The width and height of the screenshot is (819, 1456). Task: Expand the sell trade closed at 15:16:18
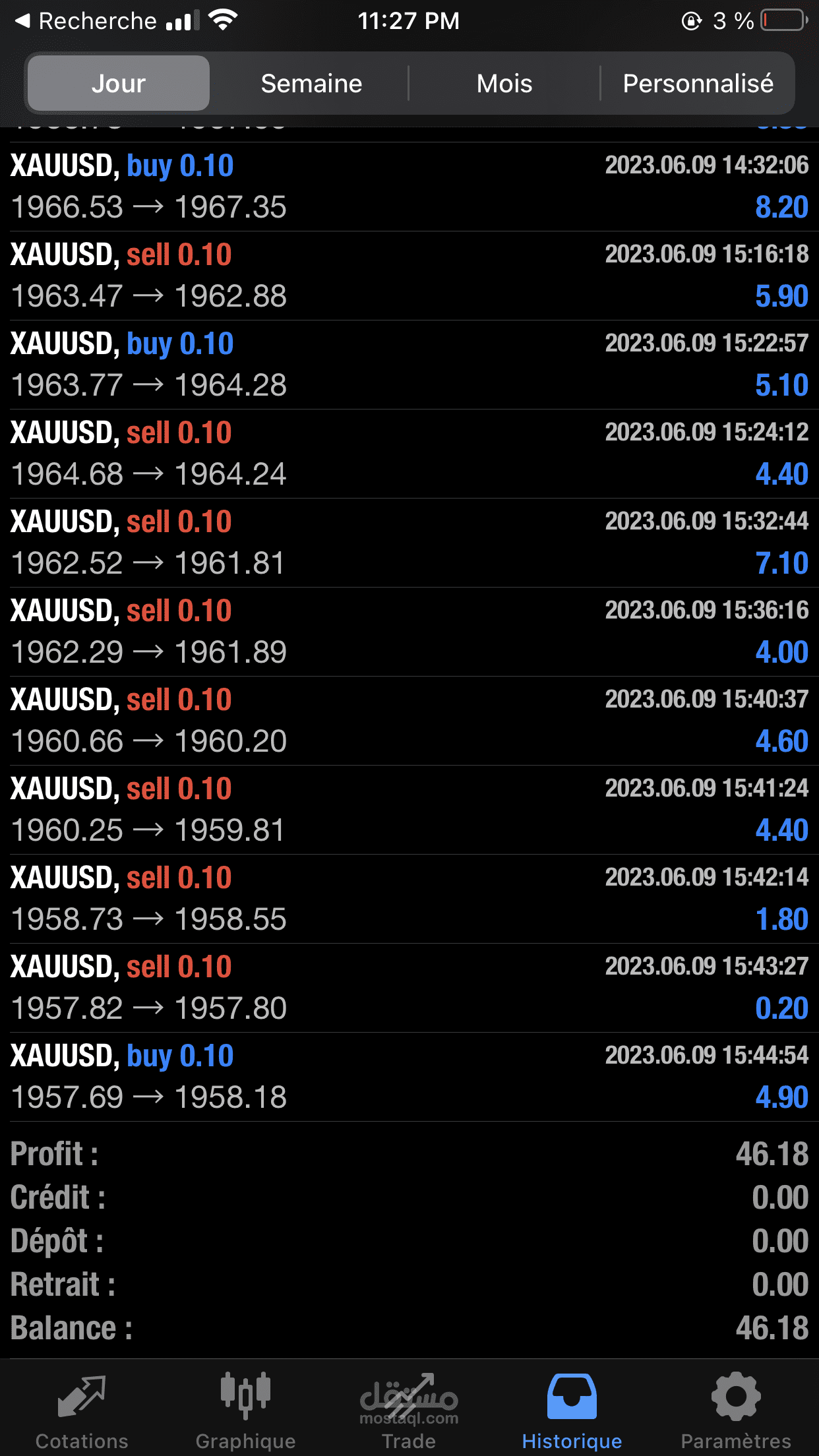click(x=409, y=276)
